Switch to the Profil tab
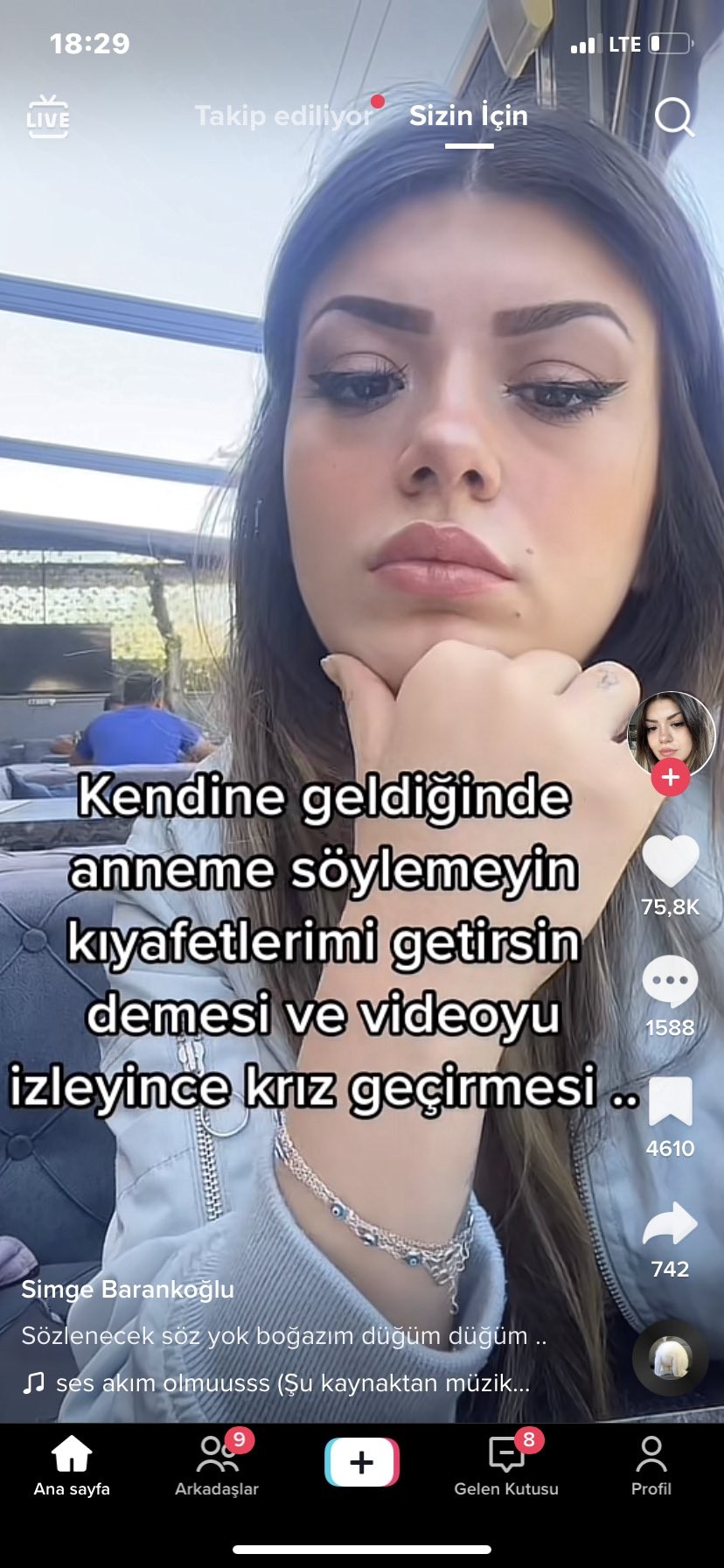Viewport: 724px width, 1568px height. coord(651,1466)
